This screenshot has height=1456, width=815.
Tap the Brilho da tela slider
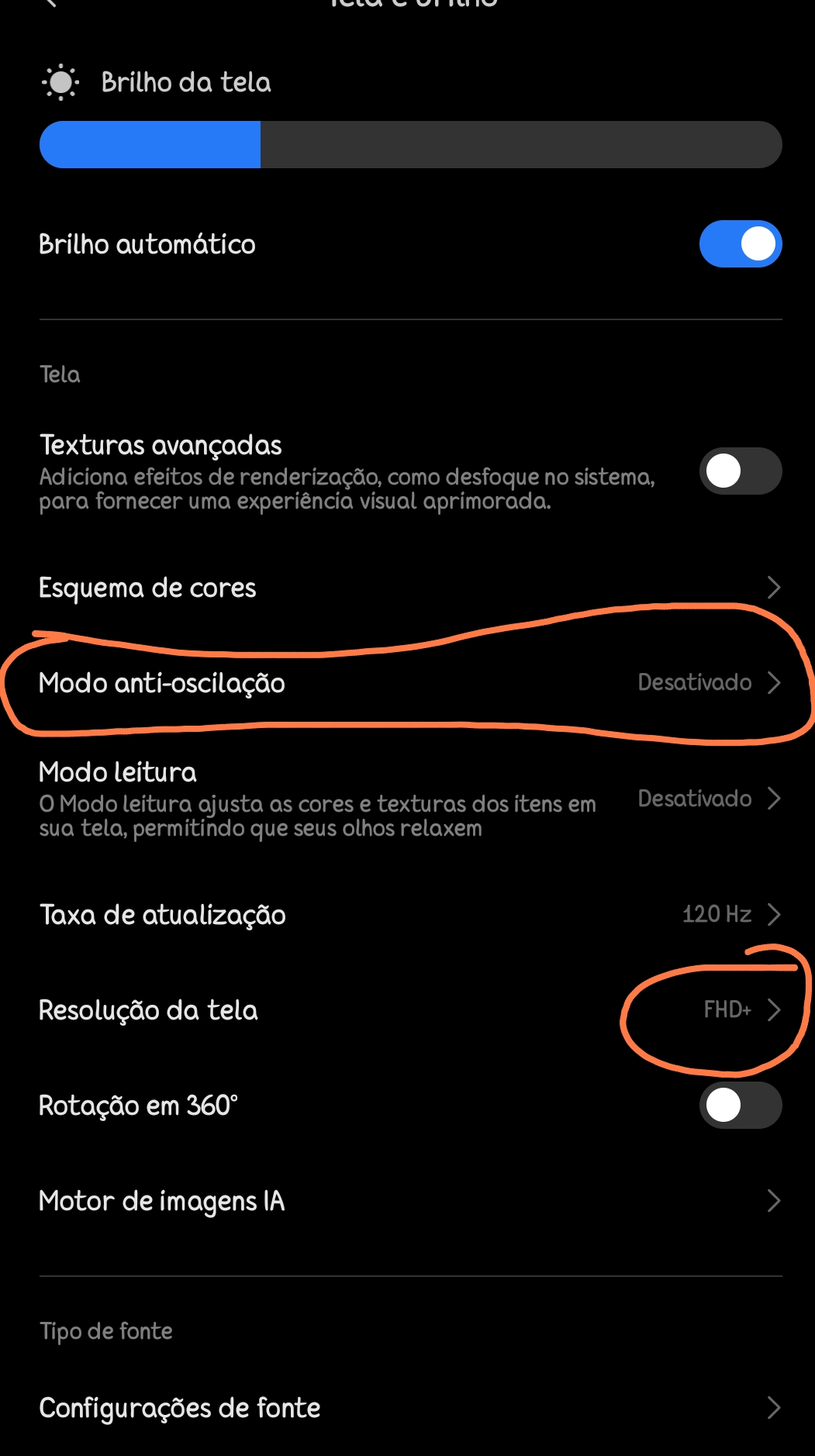tap(410, 144)
